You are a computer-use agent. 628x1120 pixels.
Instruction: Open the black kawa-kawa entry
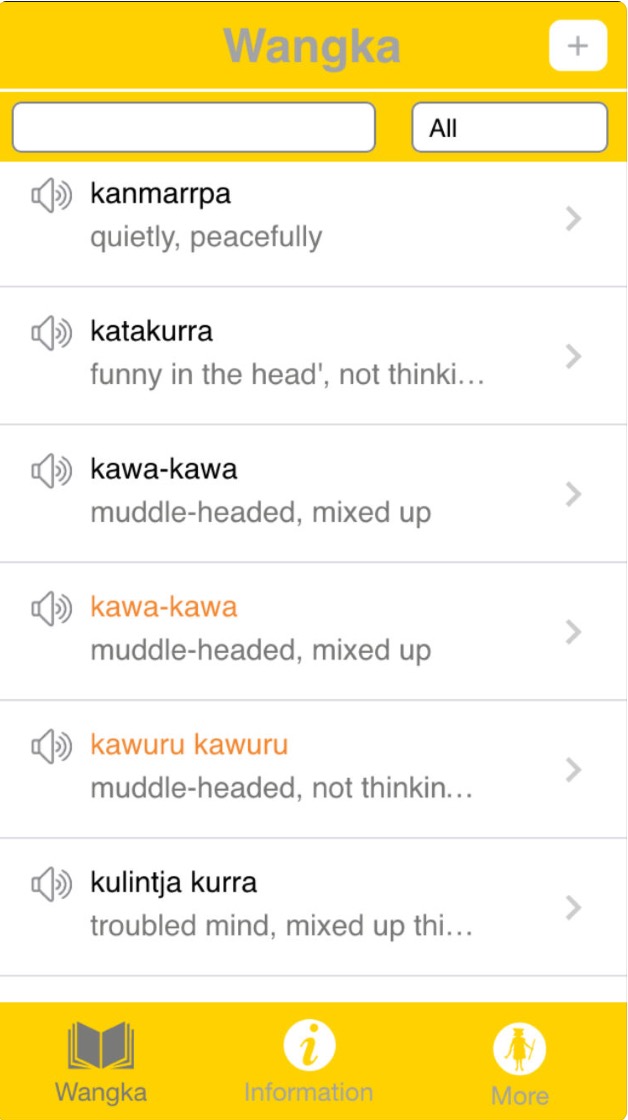pyautogui.click(x=314, y=494)
